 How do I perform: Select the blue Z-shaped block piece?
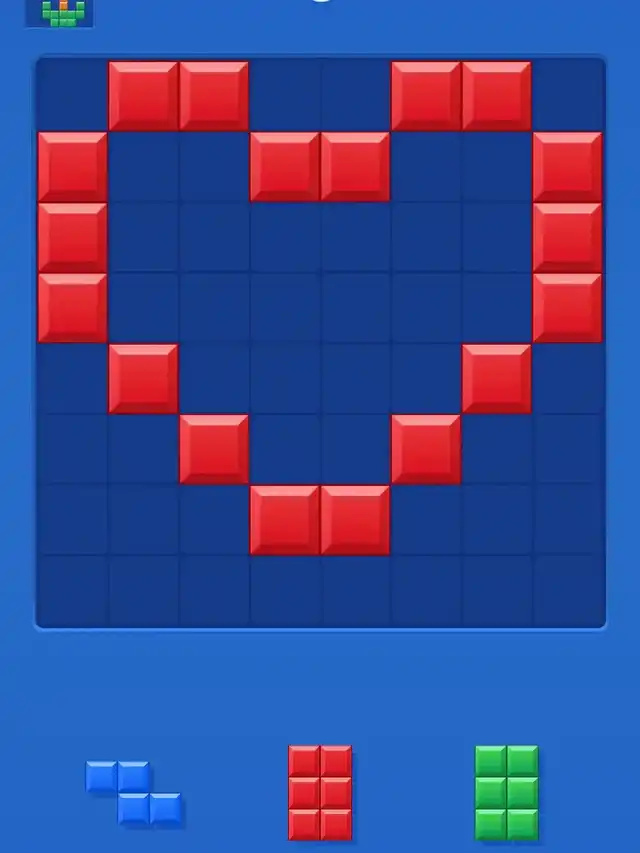point(133,792)
